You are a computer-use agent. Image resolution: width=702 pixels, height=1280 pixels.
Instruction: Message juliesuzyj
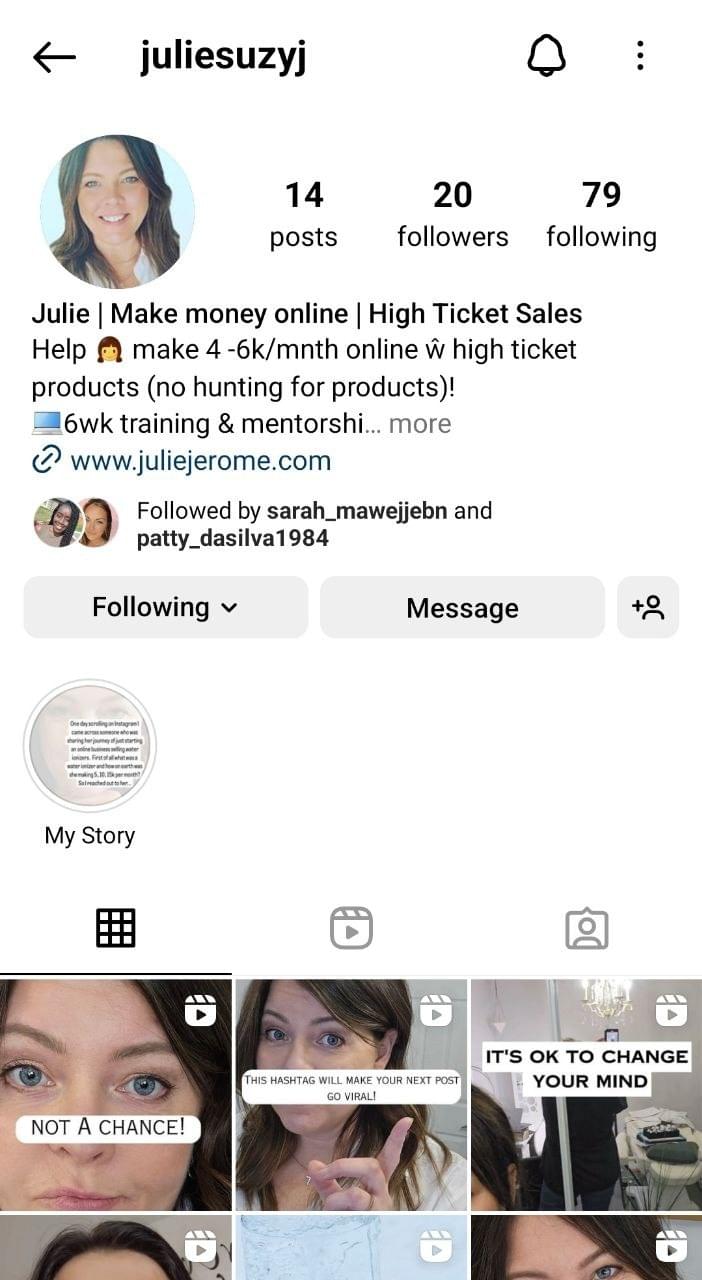pos(462,607)
